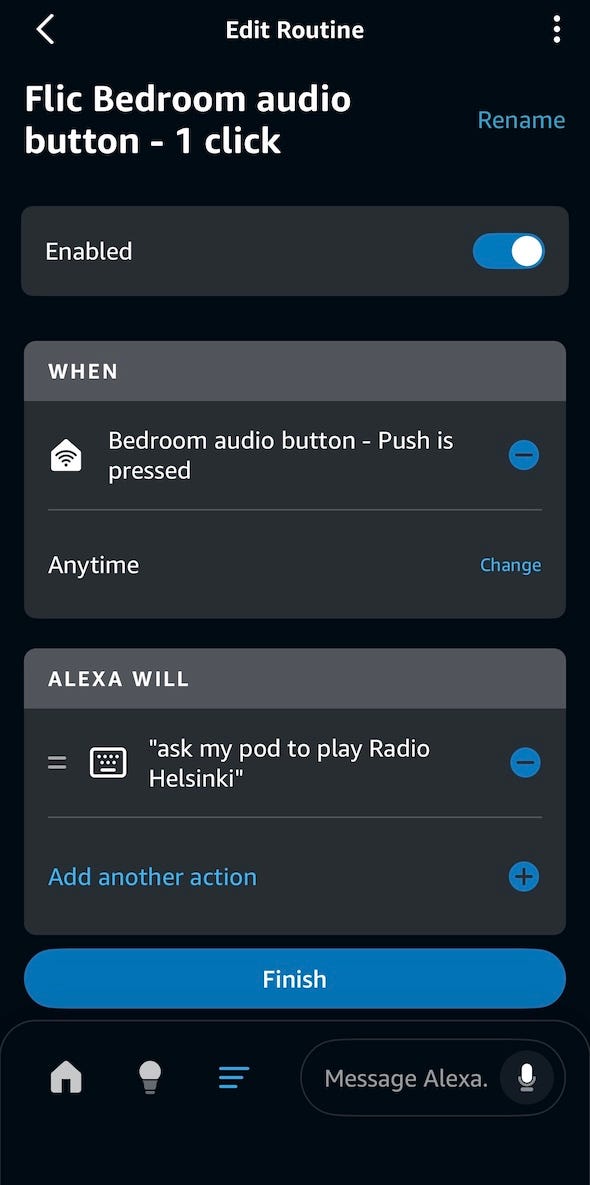Go back from Edit Routine
The height and width of the screenshot is (1185, 590).
pyautogui.click(x=45, y=30)
